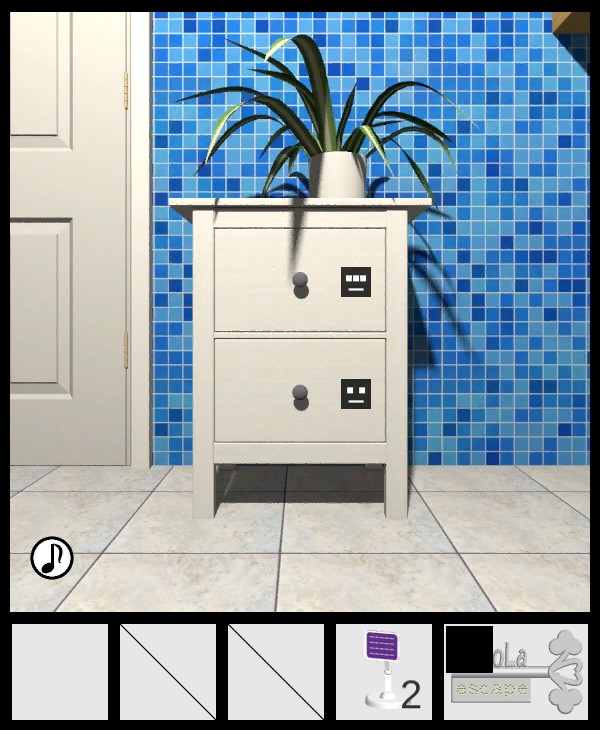Viewport: 600px width, 730px height.
Task: Open the bottom drawer of the cabinet
Action: (x=299, y=390)
